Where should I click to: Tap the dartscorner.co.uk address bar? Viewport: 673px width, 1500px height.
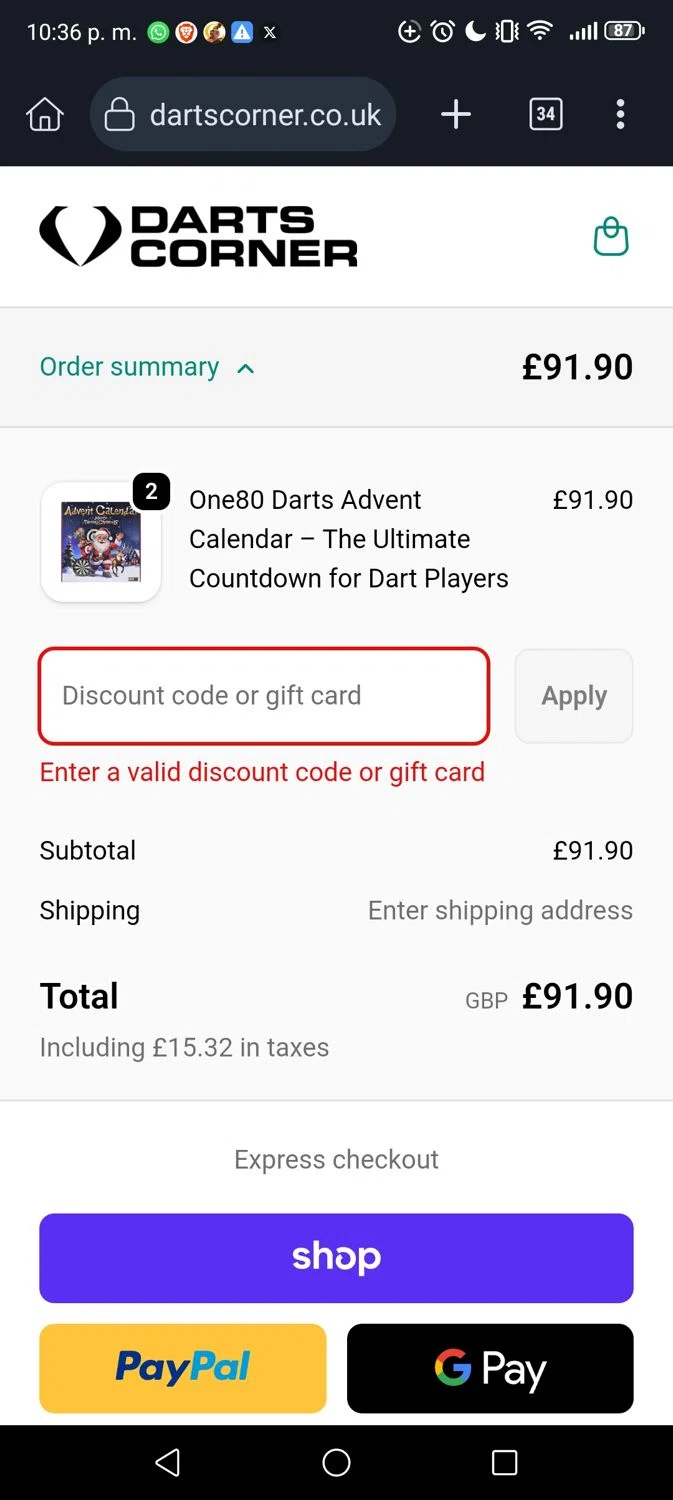tap(243, 114)
